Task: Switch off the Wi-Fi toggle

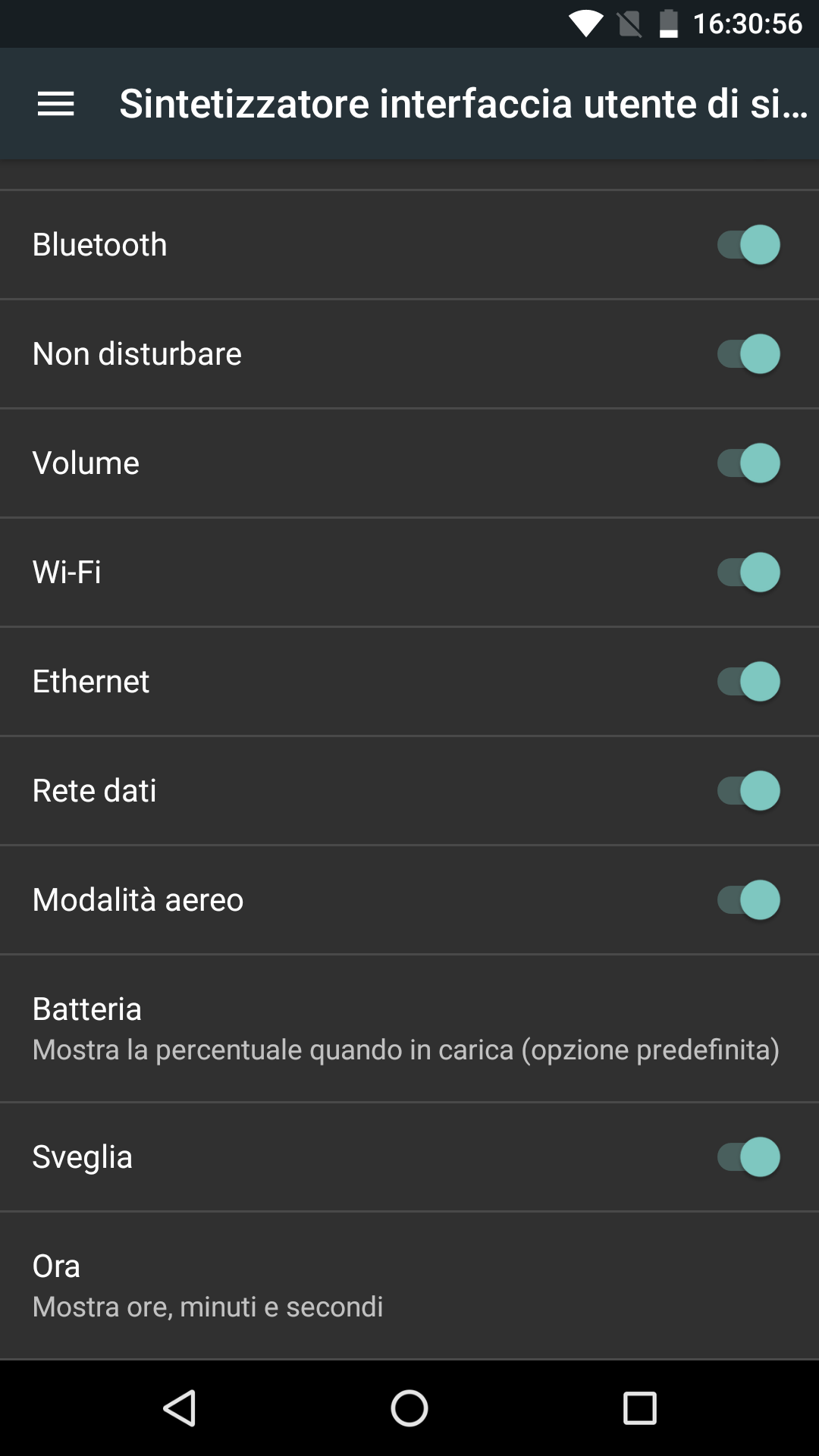Action: point(749,573)
